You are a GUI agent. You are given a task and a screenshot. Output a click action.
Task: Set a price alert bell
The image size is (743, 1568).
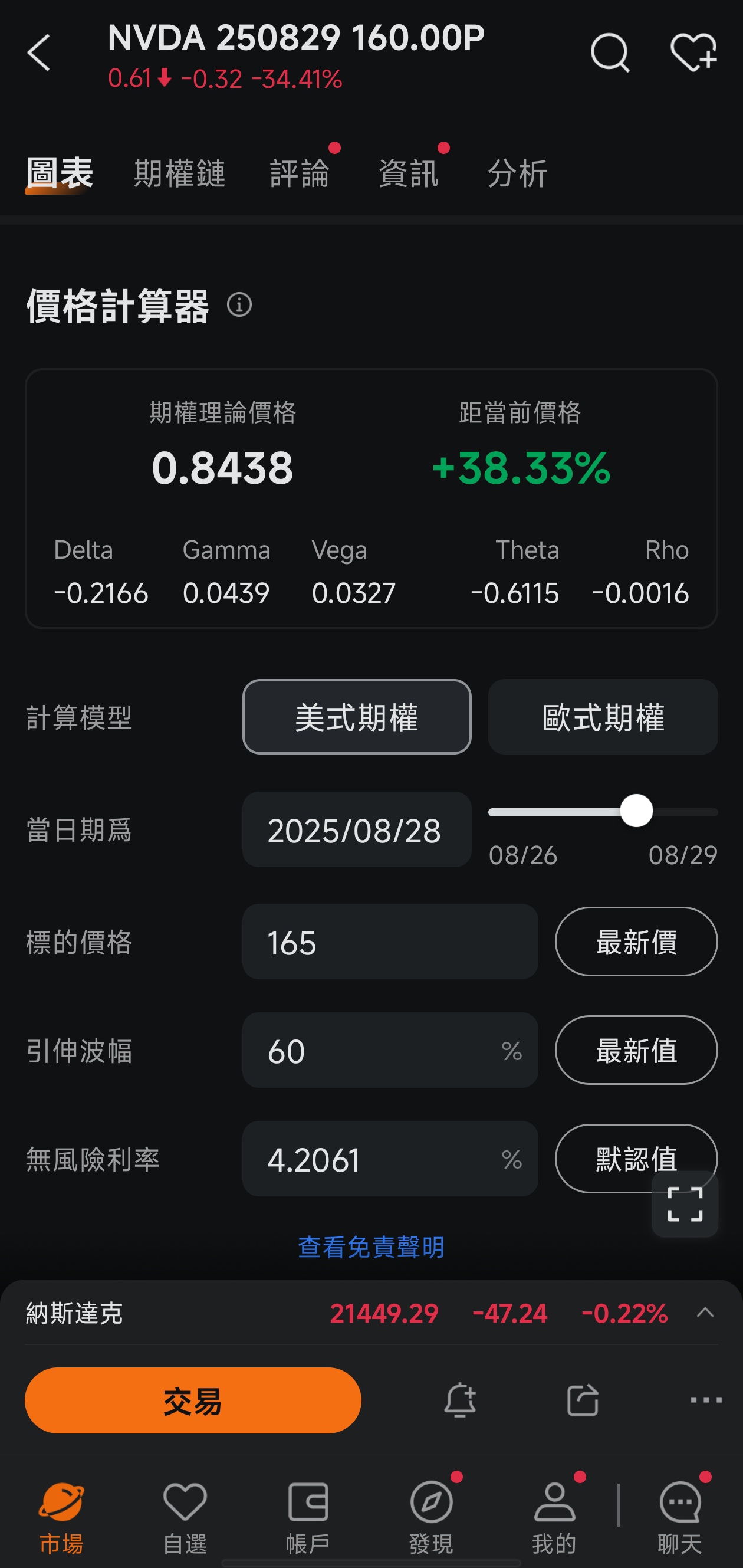tap(459, 1400)
